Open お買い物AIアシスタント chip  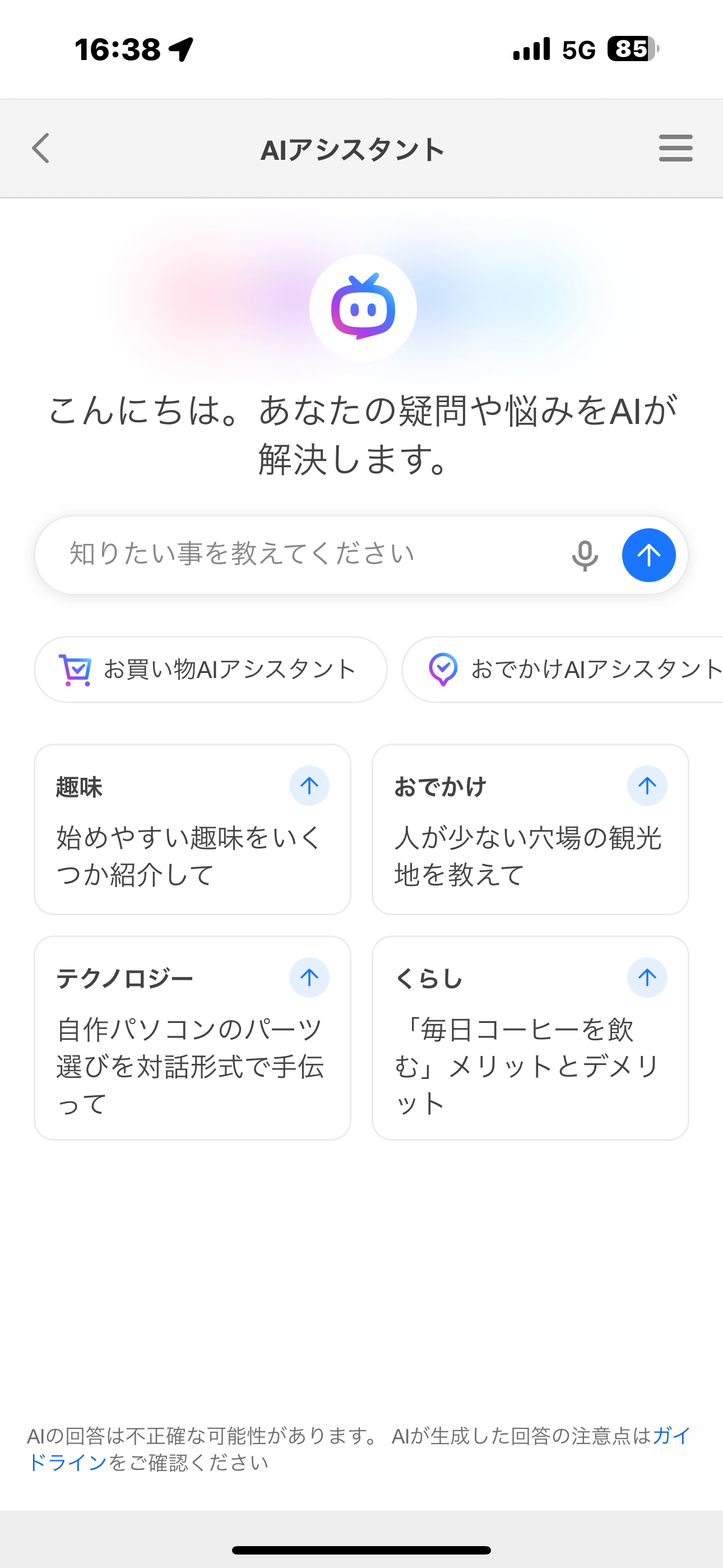[x=211, y=670]
